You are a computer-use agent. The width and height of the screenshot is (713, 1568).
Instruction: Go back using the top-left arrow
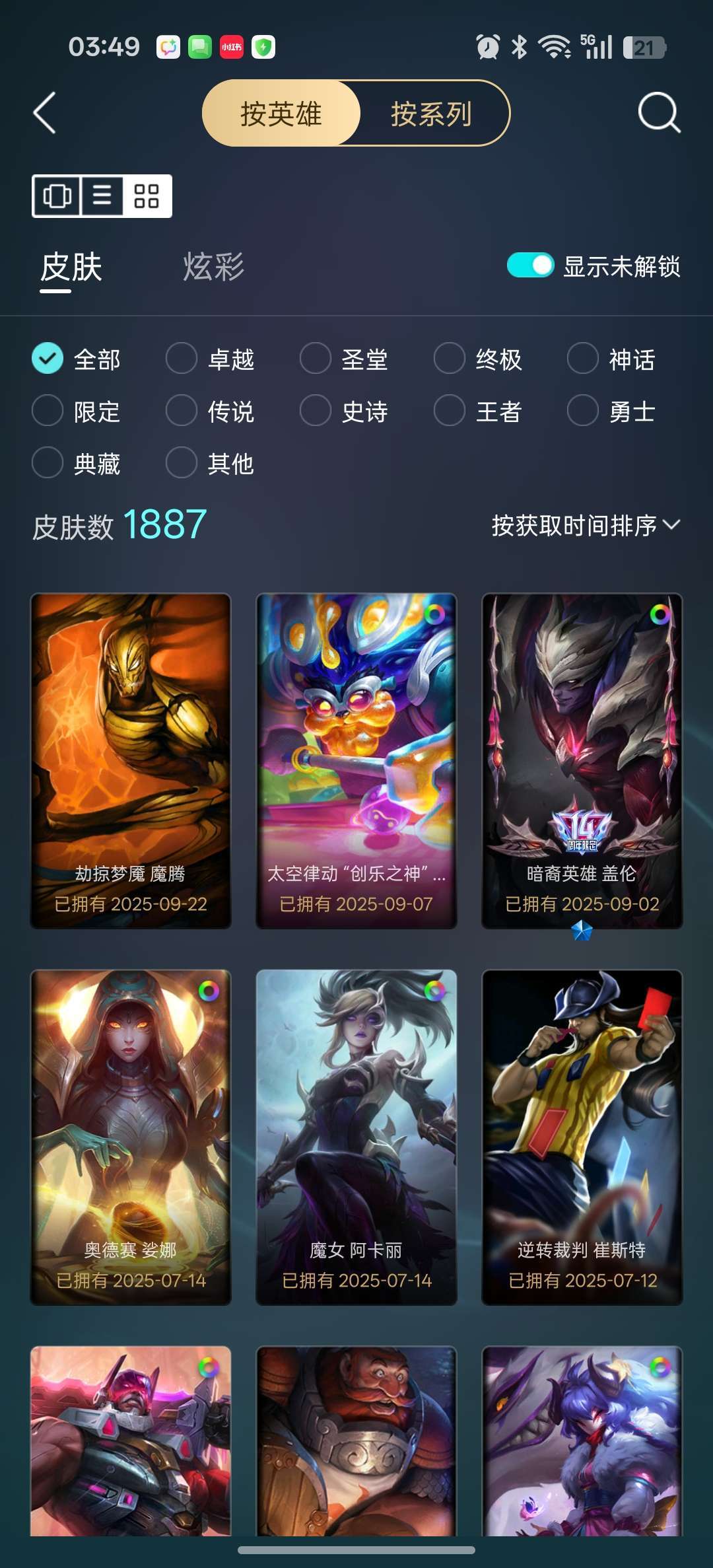coord(45,114)
